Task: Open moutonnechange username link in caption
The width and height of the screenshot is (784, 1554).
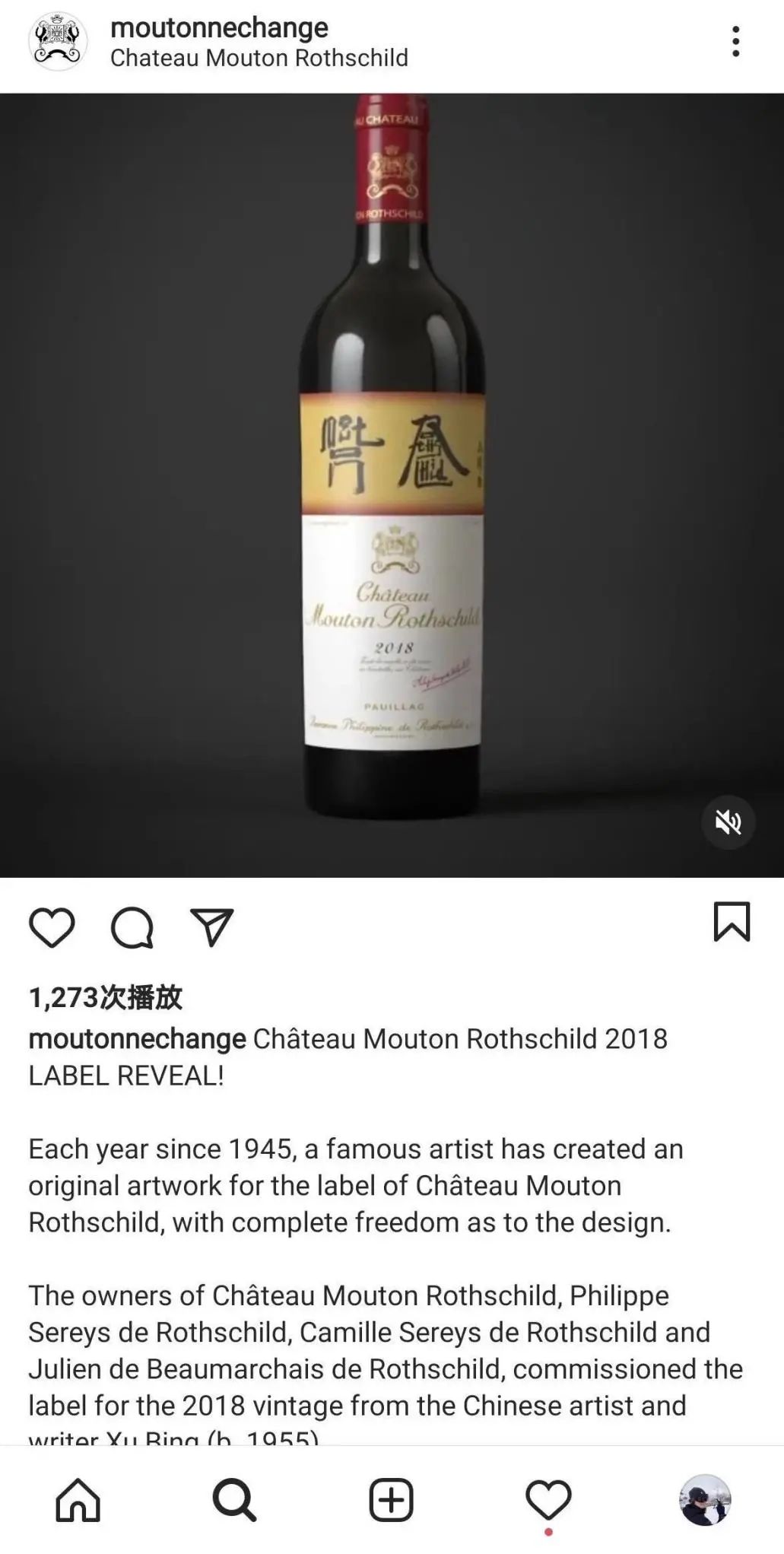Action: pyautogui.click(x=137, y=1038)
